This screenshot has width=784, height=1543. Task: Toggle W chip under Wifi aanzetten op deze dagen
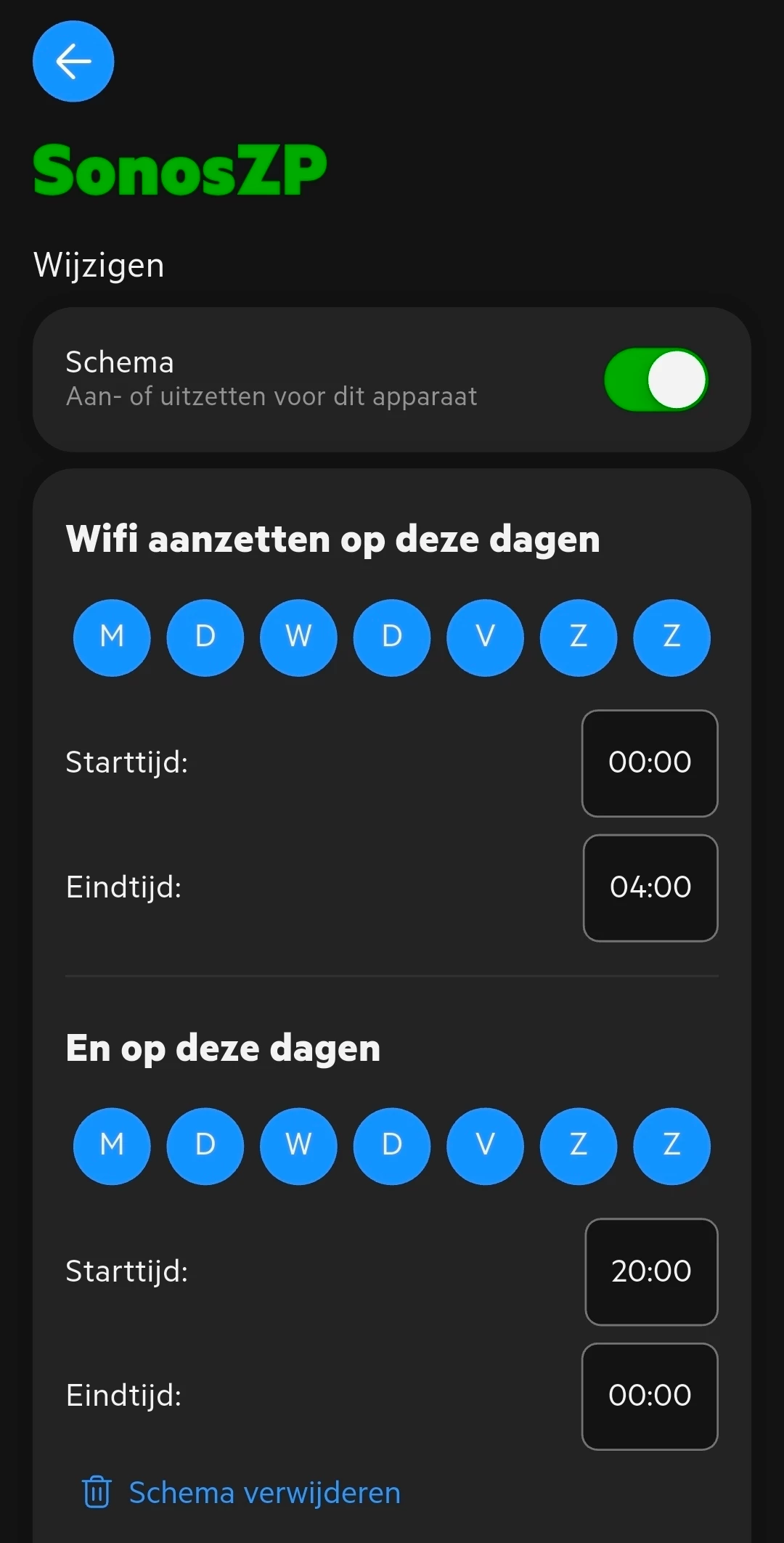[298, 637]
